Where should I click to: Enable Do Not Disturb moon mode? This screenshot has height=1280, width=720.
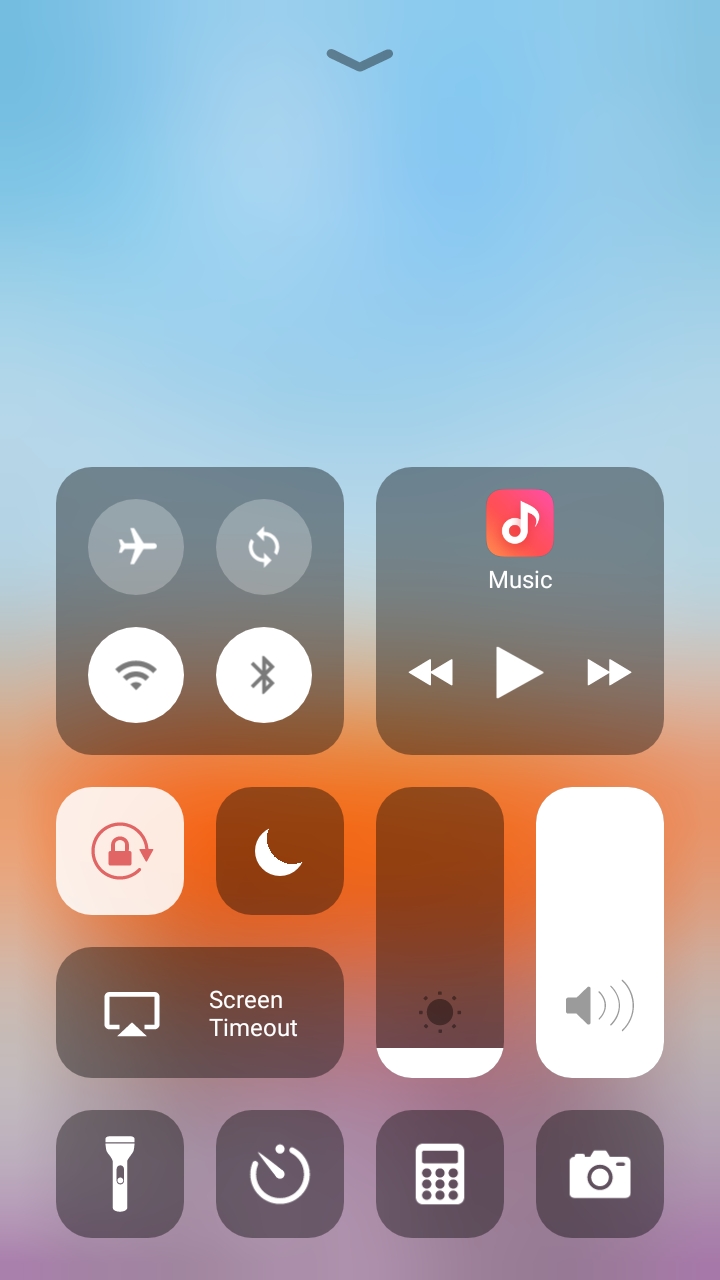click(280, 851)
